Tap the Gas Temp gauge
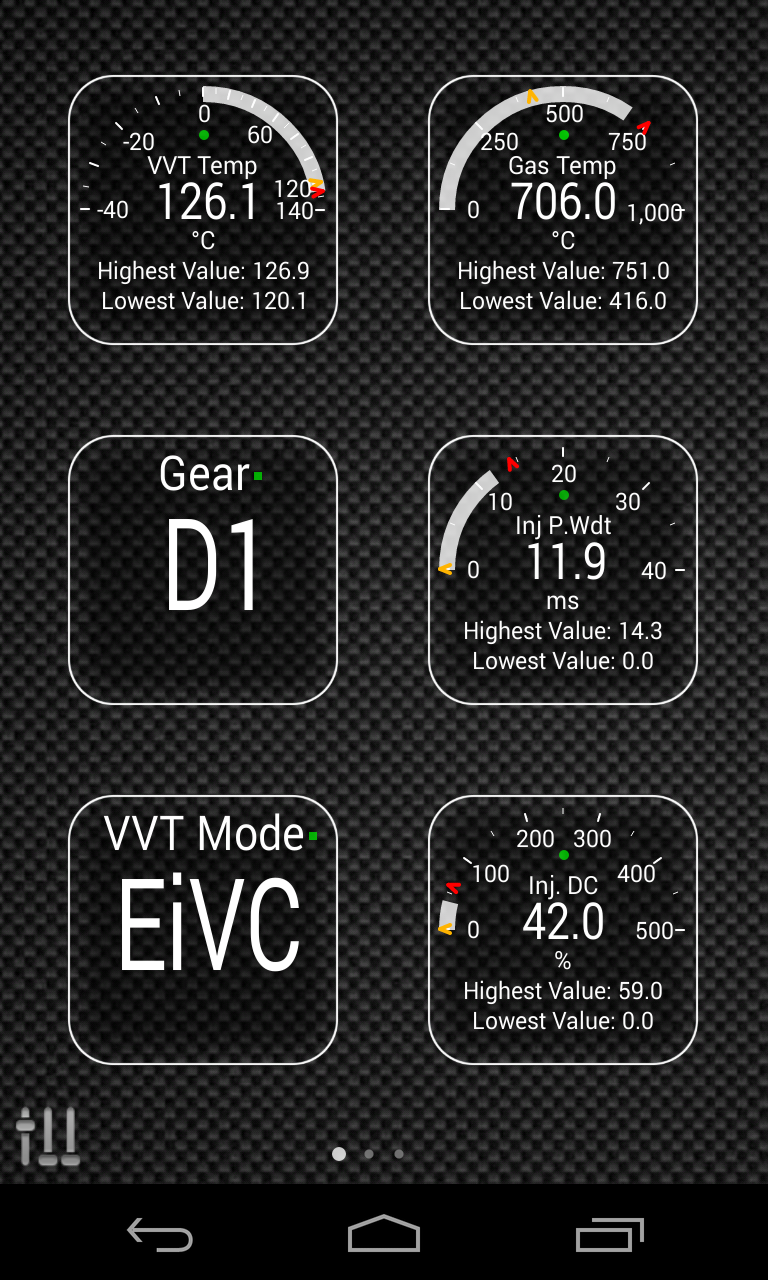The height and width of the screenshot is (1280, 768). (563, 210)
